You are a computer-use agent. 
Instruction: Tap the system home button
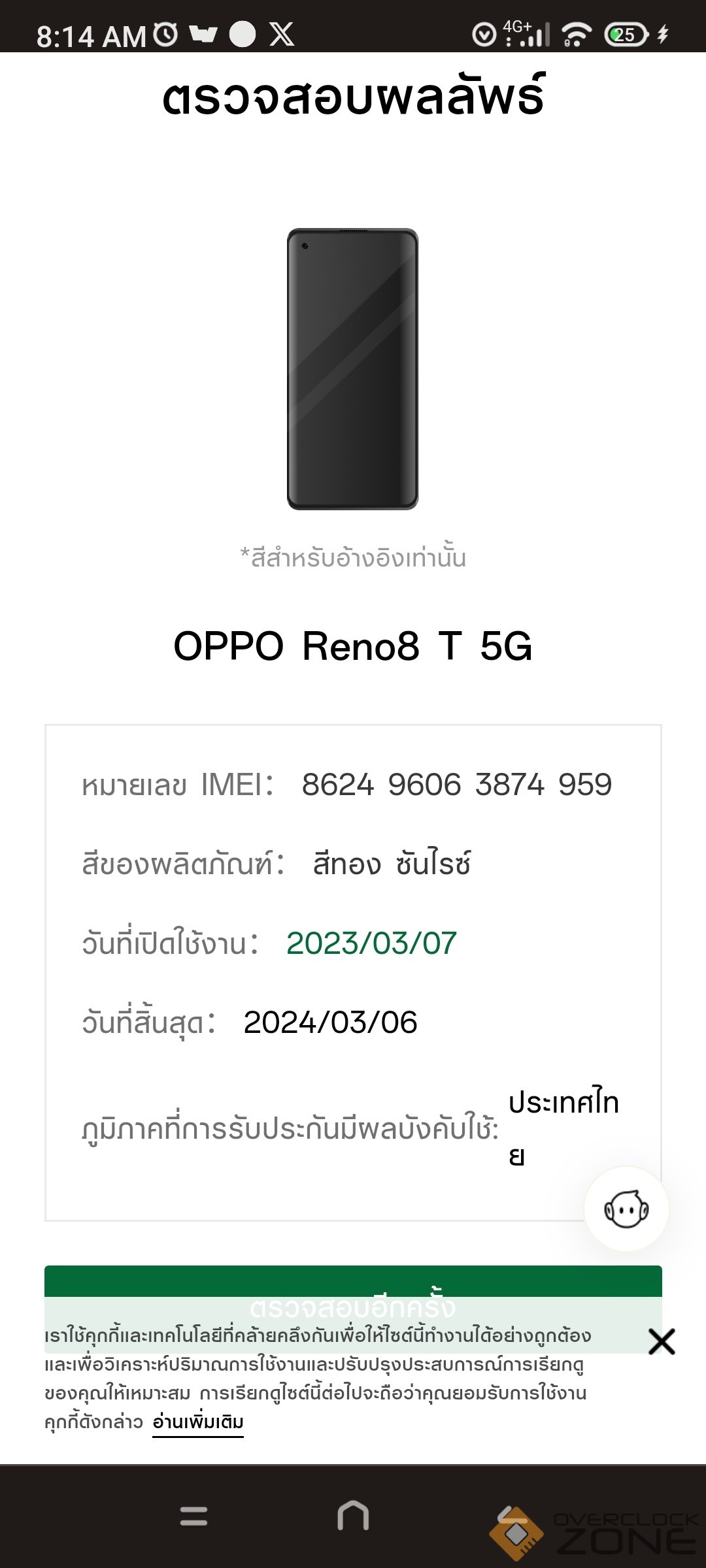click(x=353, y=1516)
